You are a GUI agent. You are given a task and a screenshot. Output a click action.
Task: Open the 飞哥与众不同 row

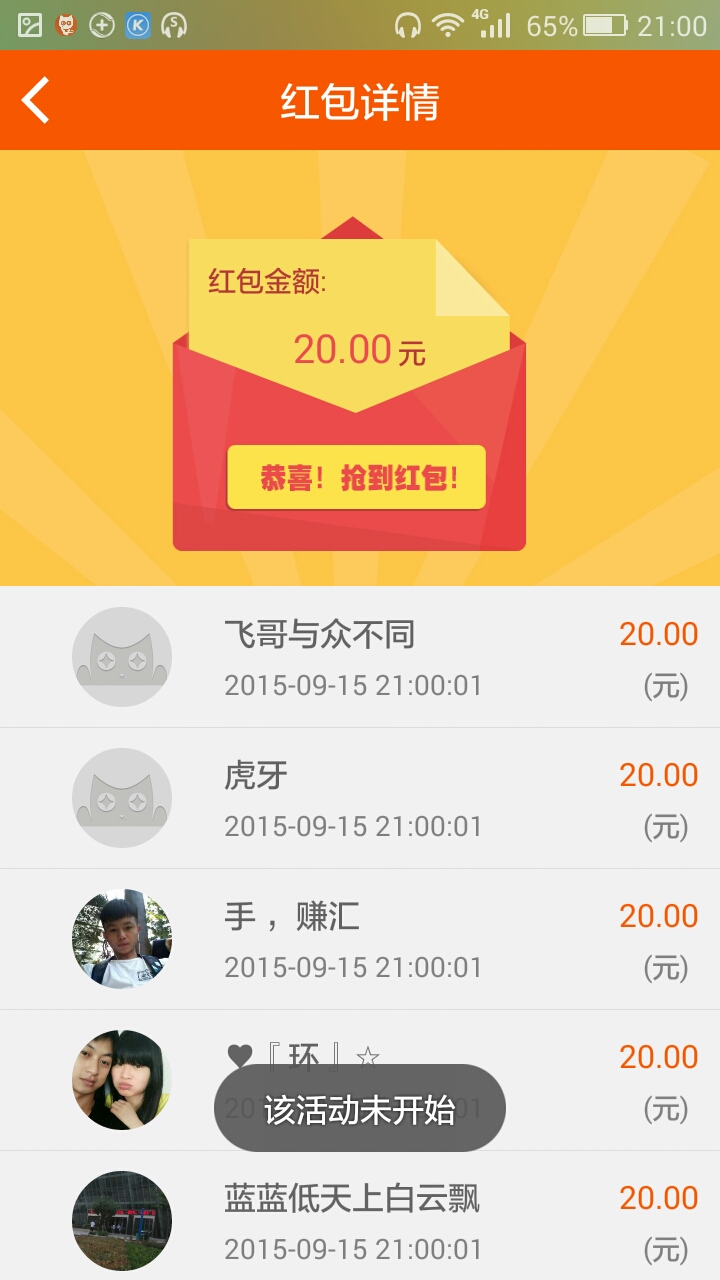[x=360, y=657]
